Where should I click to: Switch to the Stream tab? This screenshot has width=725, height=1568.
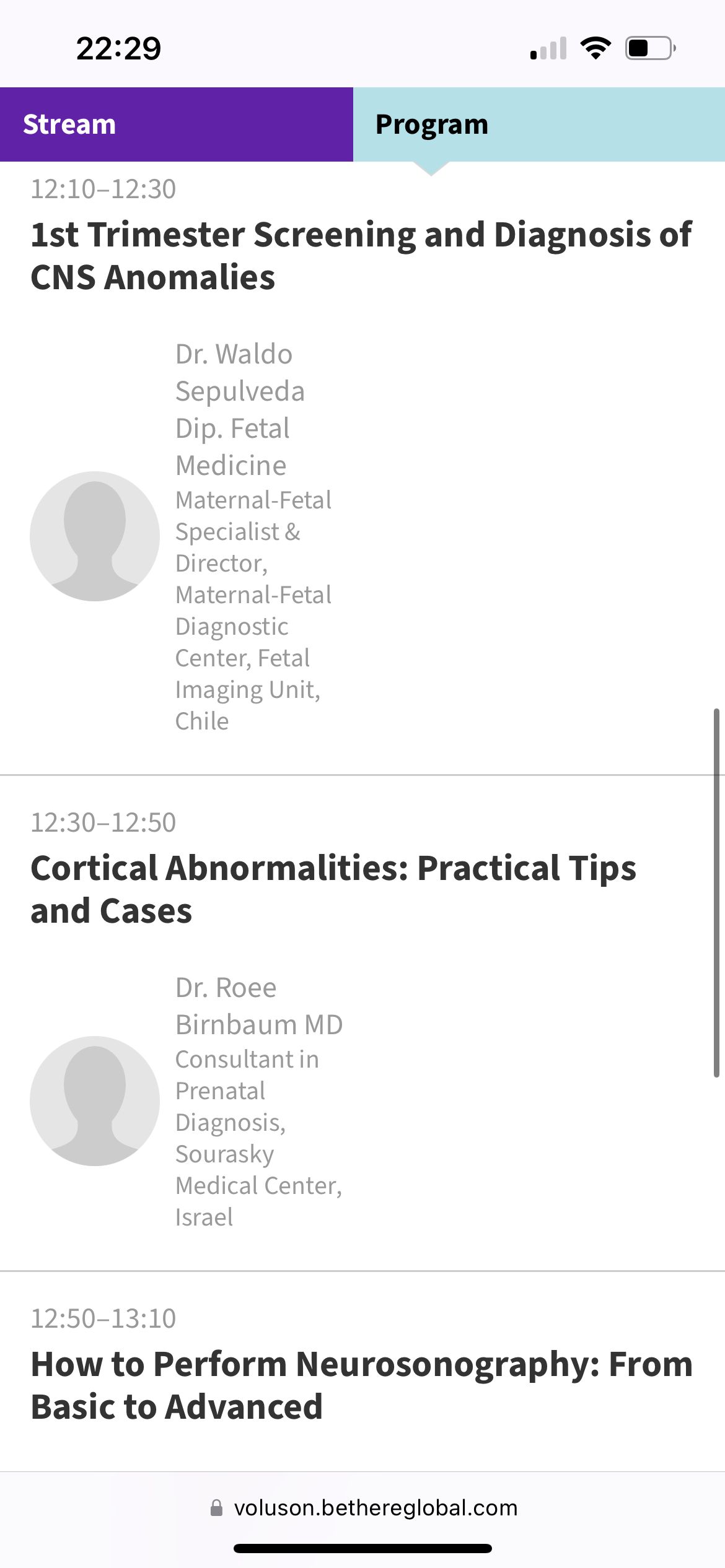click(x=176, y=124)
